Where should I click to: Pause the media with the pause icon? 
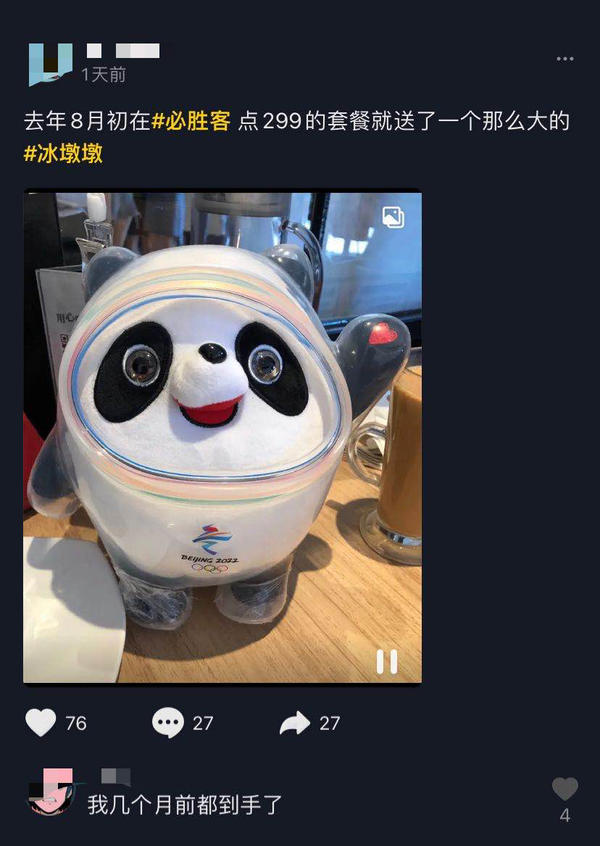[x=386, y=661]
